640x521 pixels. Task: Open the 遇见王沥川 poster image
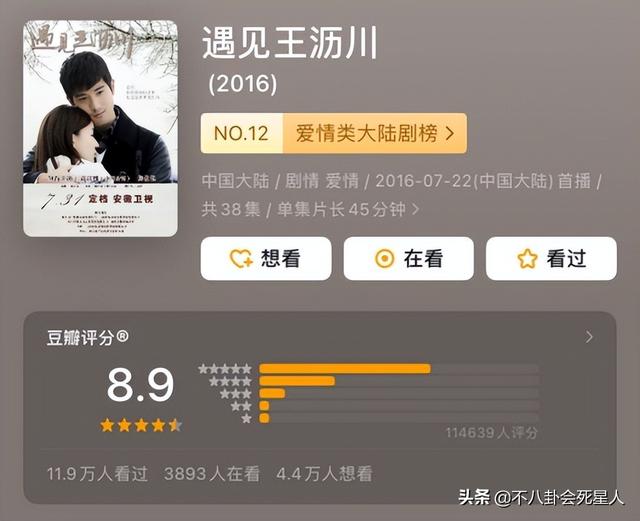coord(100,128)
